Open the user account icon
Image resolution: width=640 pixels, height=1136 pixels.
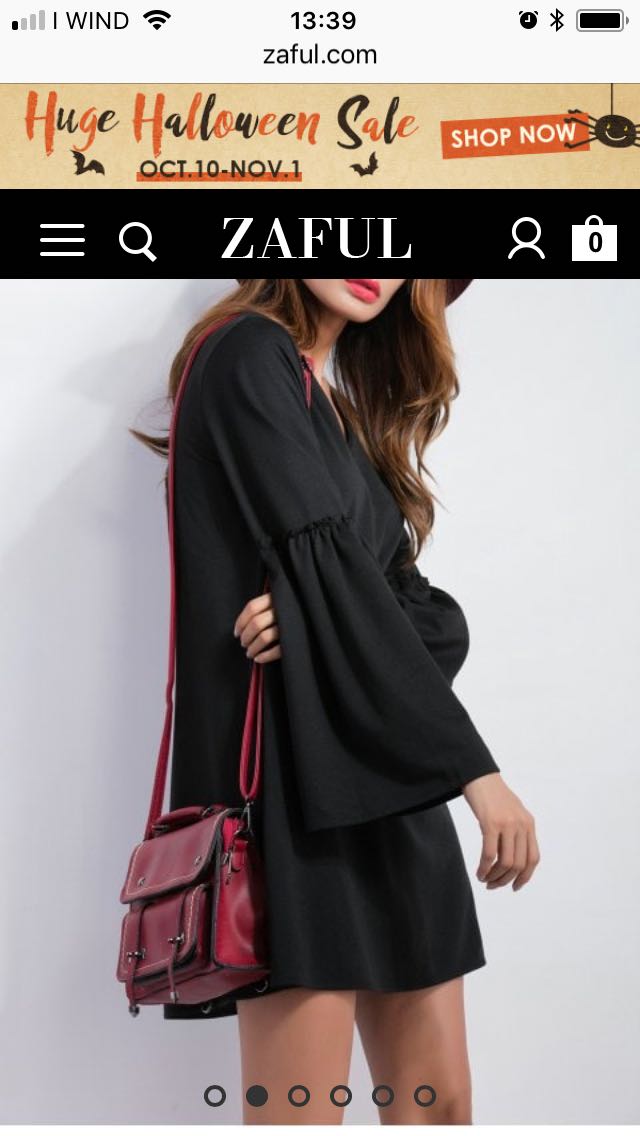[x=526, y=239]
